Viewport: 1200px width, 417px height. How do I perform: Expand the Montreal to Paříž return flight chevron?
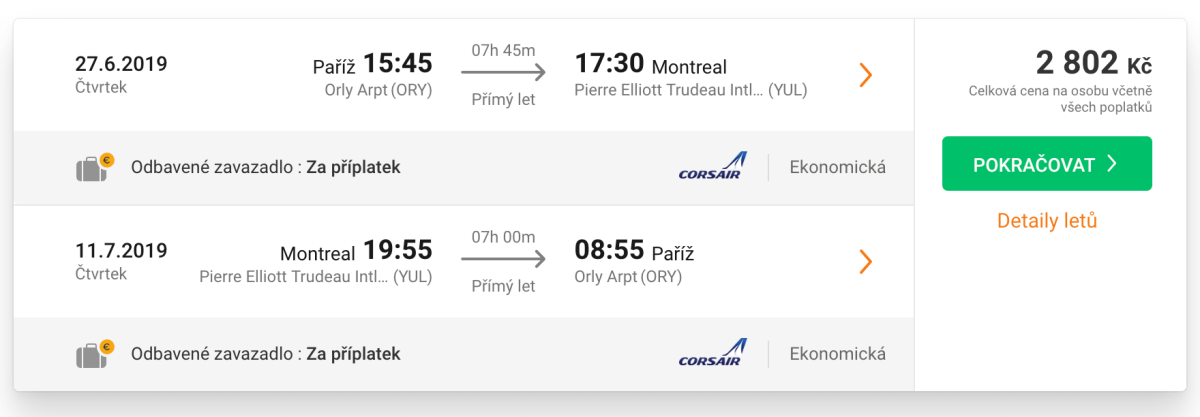click(x=866, y=262)
